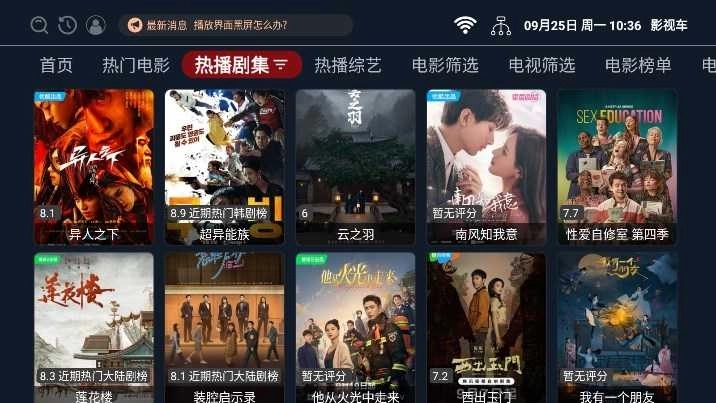
Task: Open the latest news announcement banner
Action: click(x=235, y=25)
